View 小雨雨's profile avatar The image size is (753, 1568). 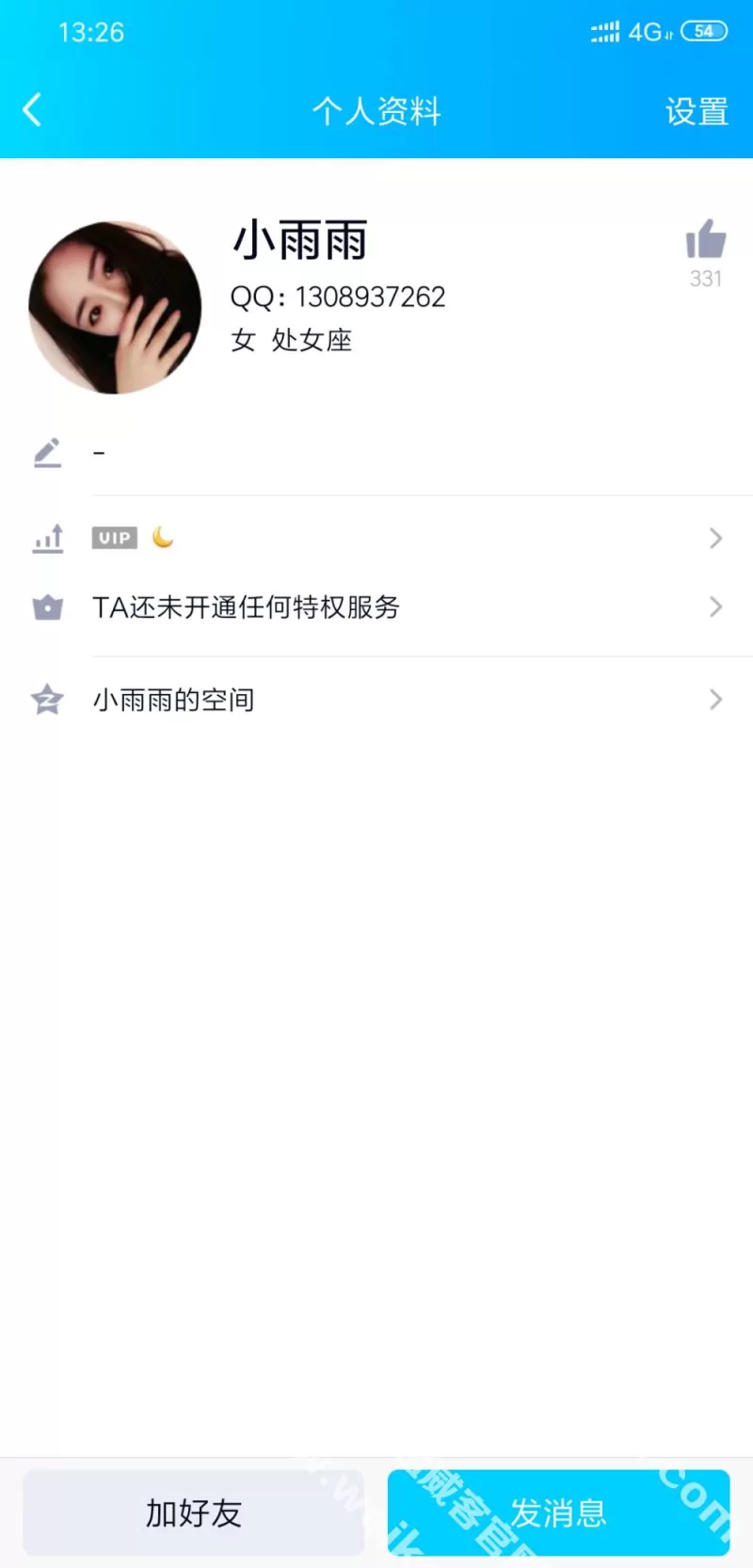click(115, 308)
